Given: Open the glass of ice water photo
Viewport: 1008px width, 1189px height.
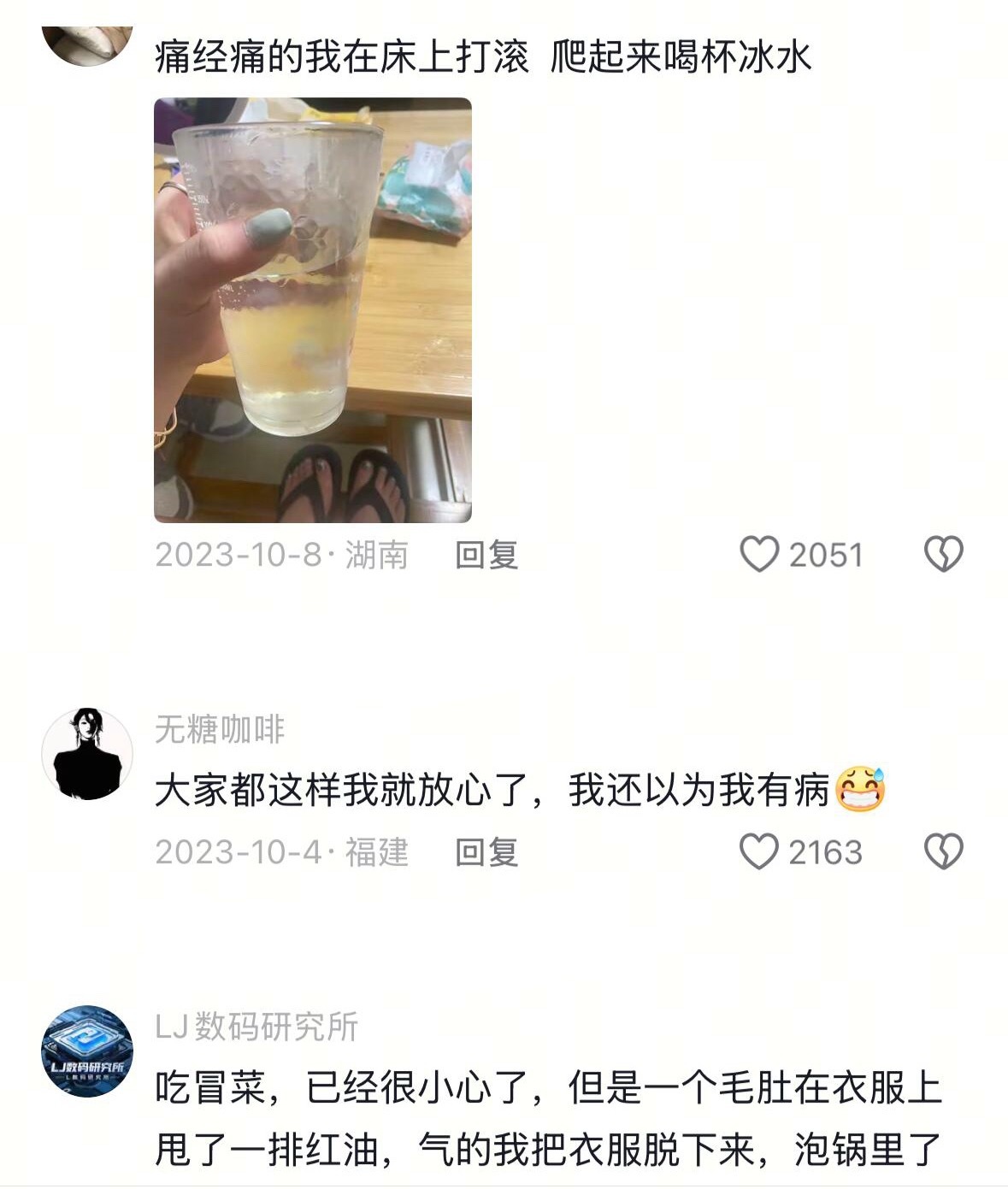Looking at the screenshot, I should [313, 310].
